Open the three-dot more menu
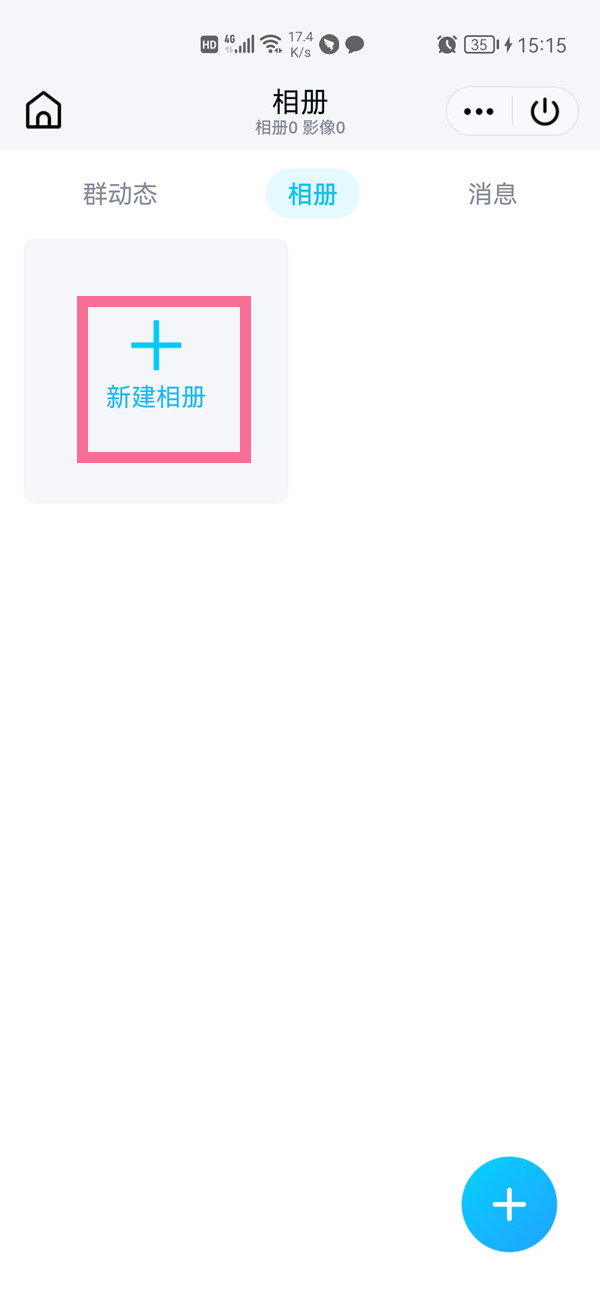600x1300 pixels. pyautogui.click(x=479, y=111)
